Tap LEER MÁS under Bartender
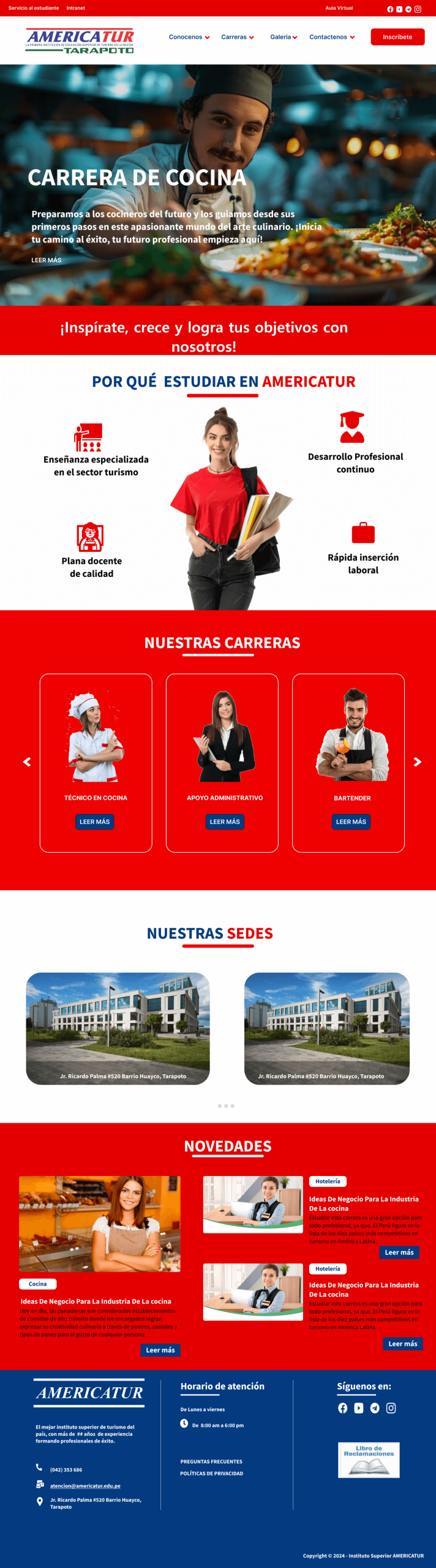This screenshot has width=436, height=1568. 351,822
